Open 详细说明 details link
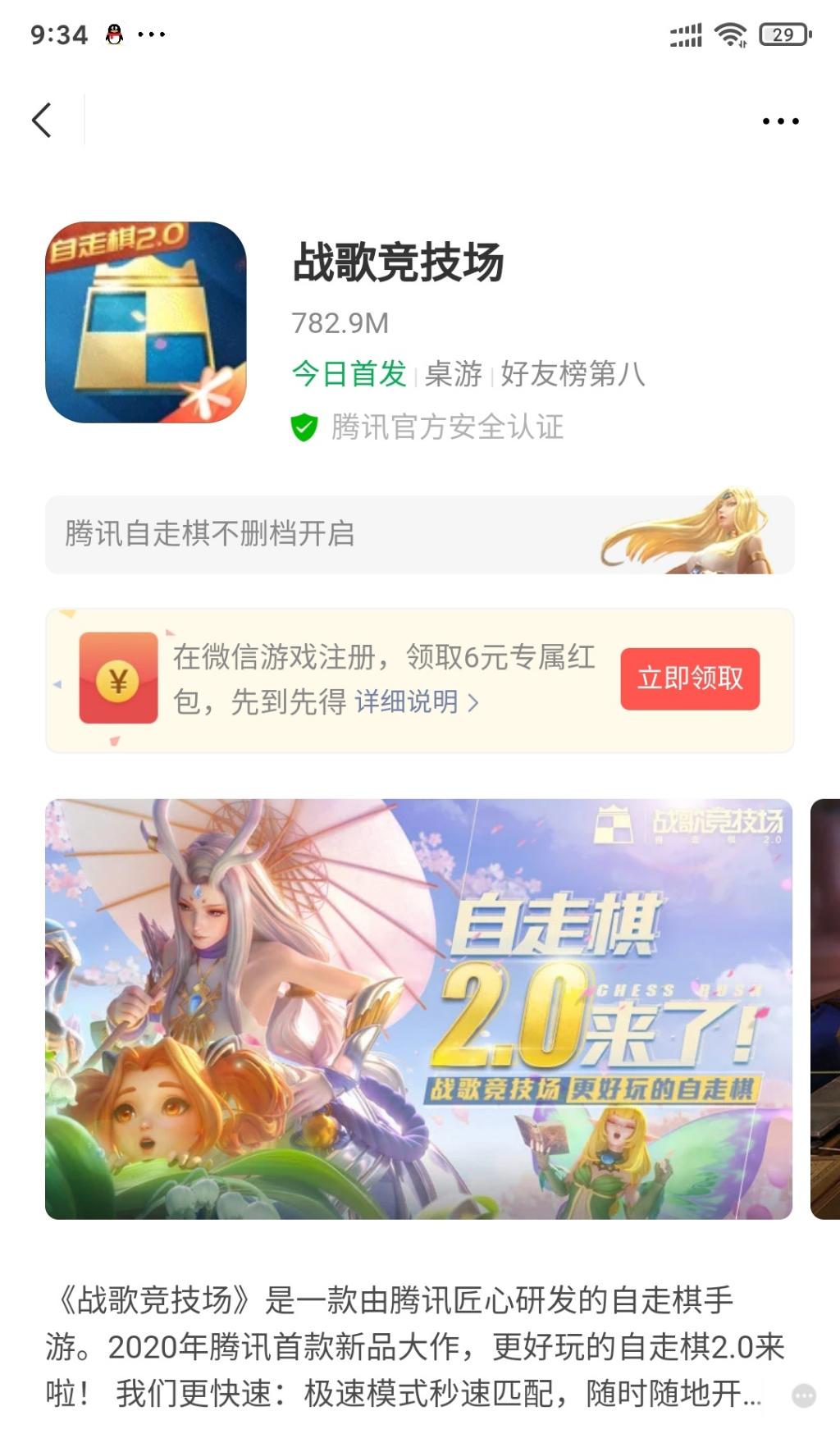840x1443 pixels. [416, 702]
